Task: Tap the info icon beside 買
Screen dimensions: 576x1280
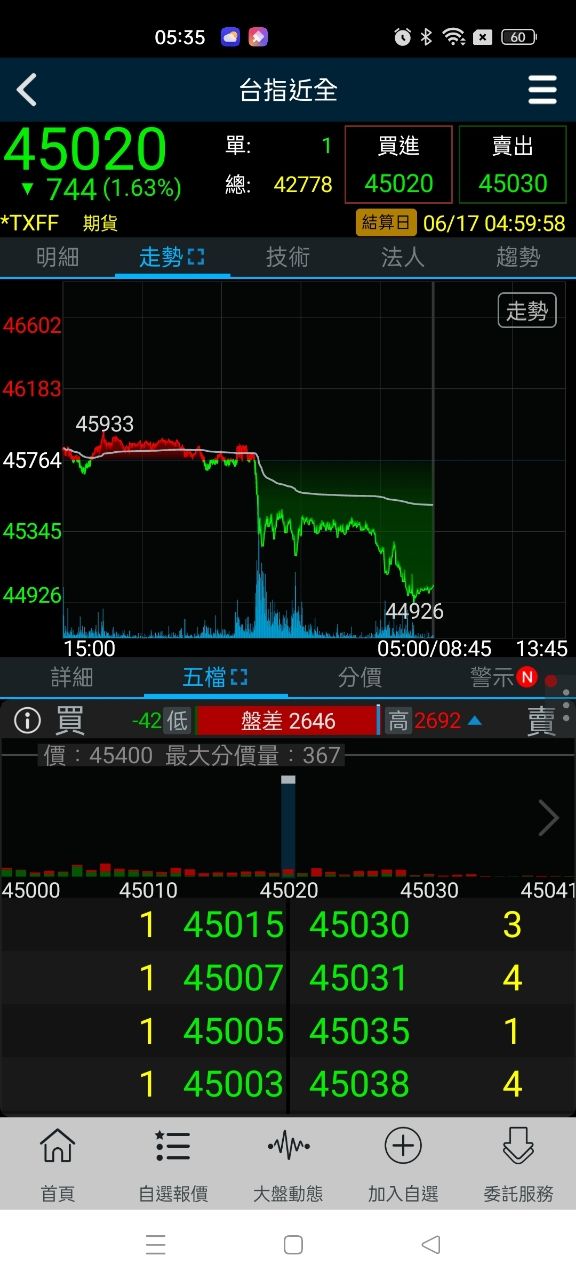Action: click(27, 720)
